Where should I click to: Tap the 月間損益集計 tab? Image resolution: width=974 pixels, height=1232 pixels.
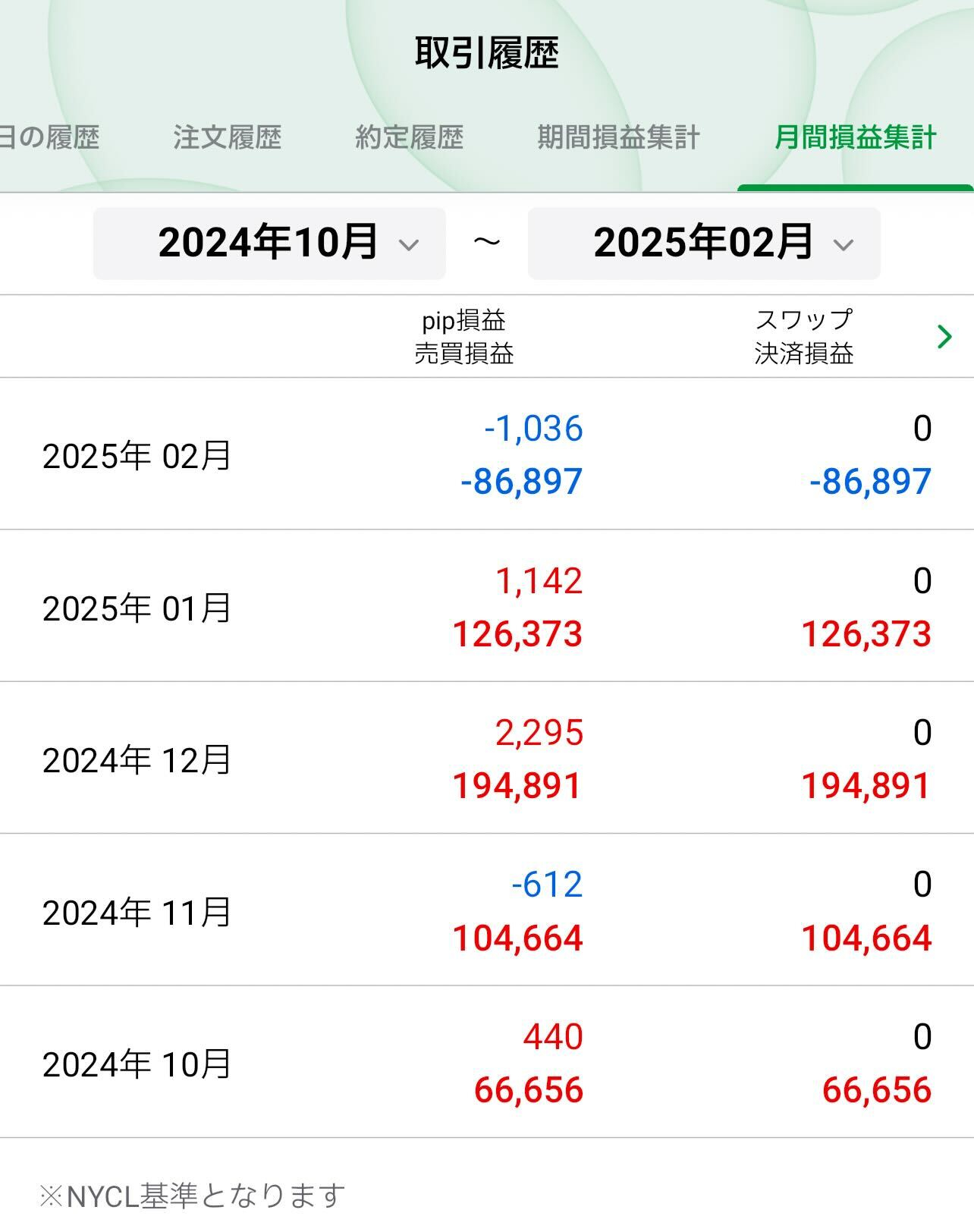pyautogui.click(x=855, y=137)
